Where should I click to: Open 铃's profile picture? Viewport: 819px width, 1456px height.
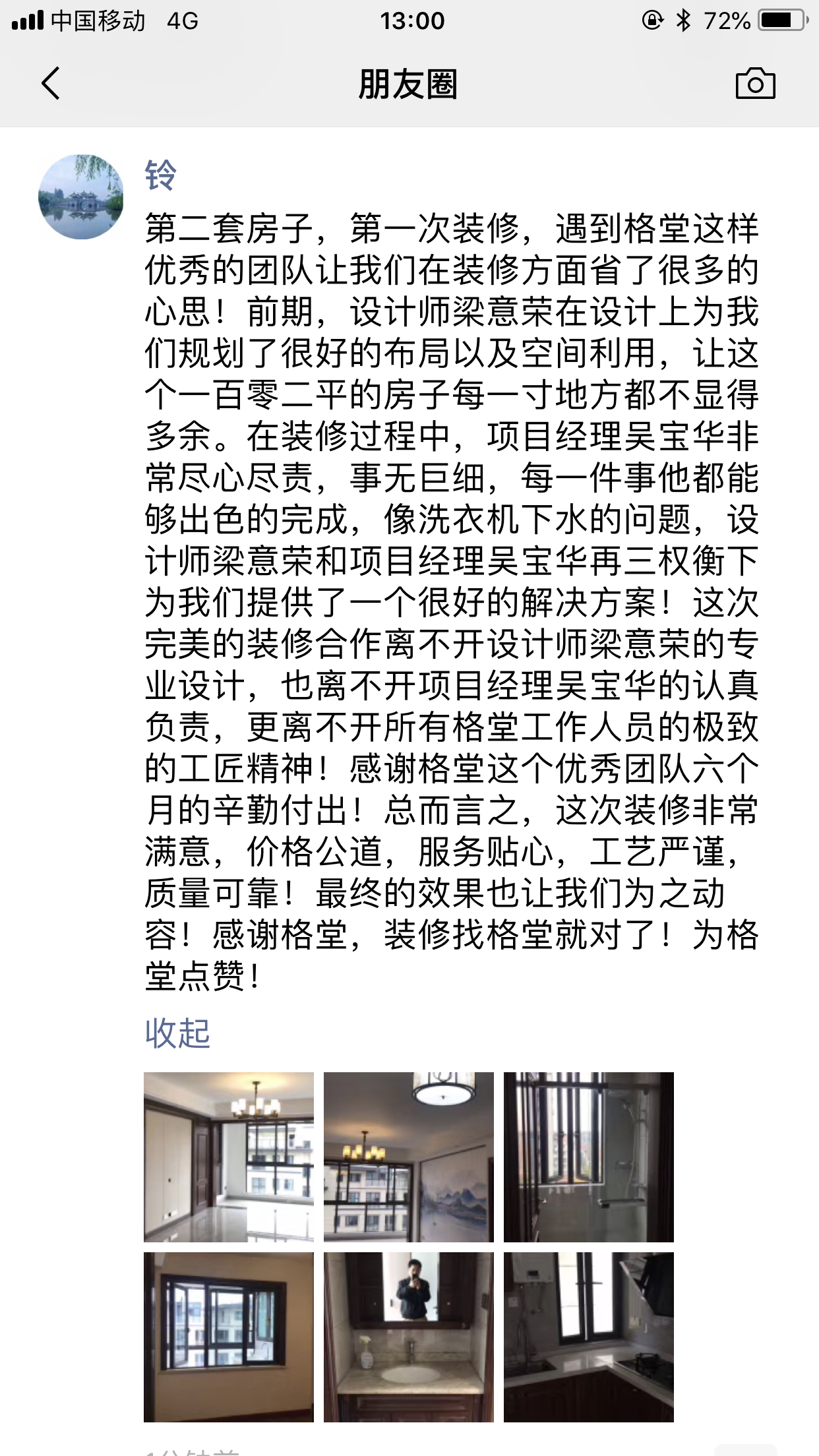coord(81,197)
